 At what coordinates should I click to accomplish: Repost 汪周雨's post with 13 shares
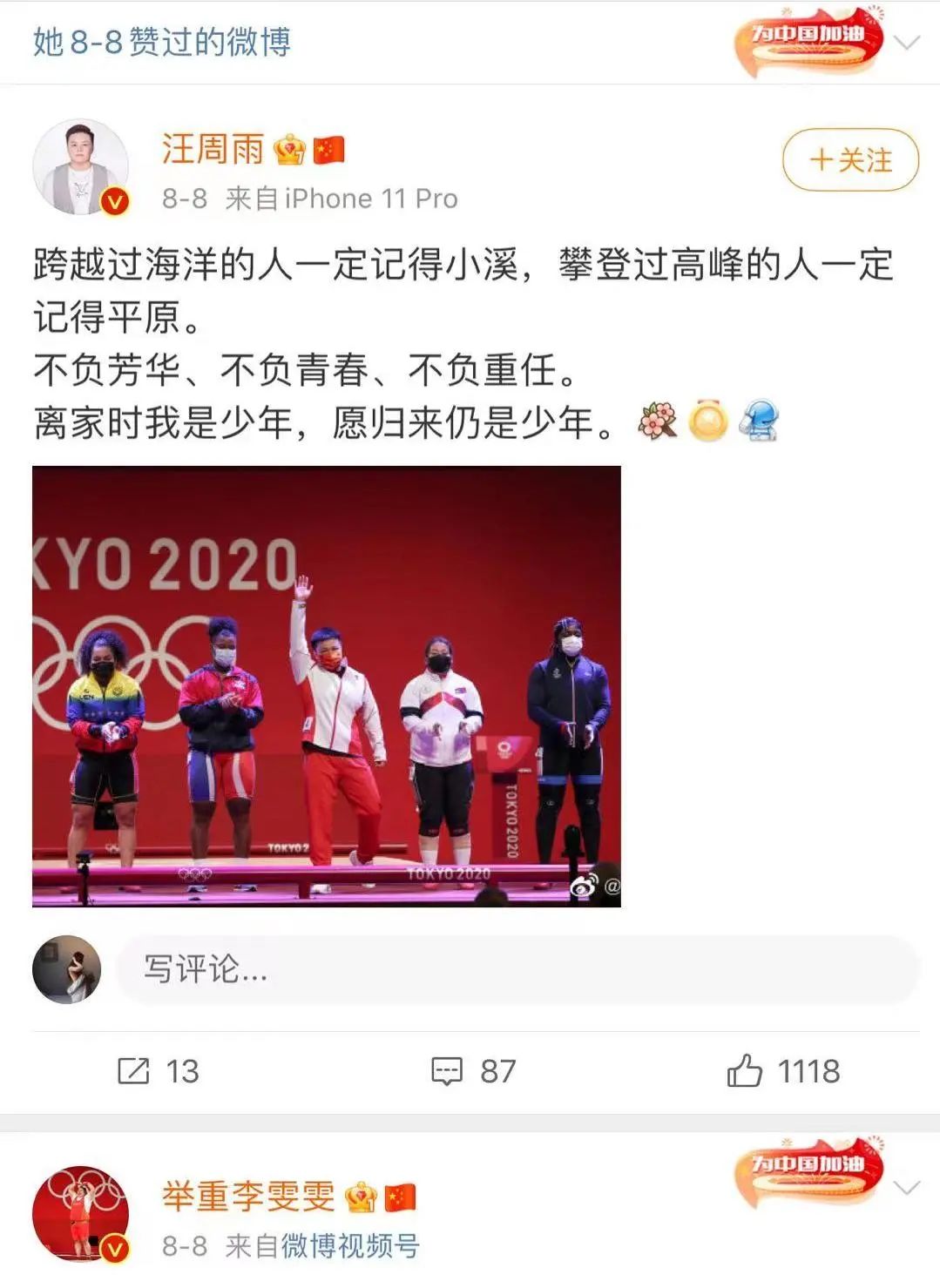point(159,1071)
